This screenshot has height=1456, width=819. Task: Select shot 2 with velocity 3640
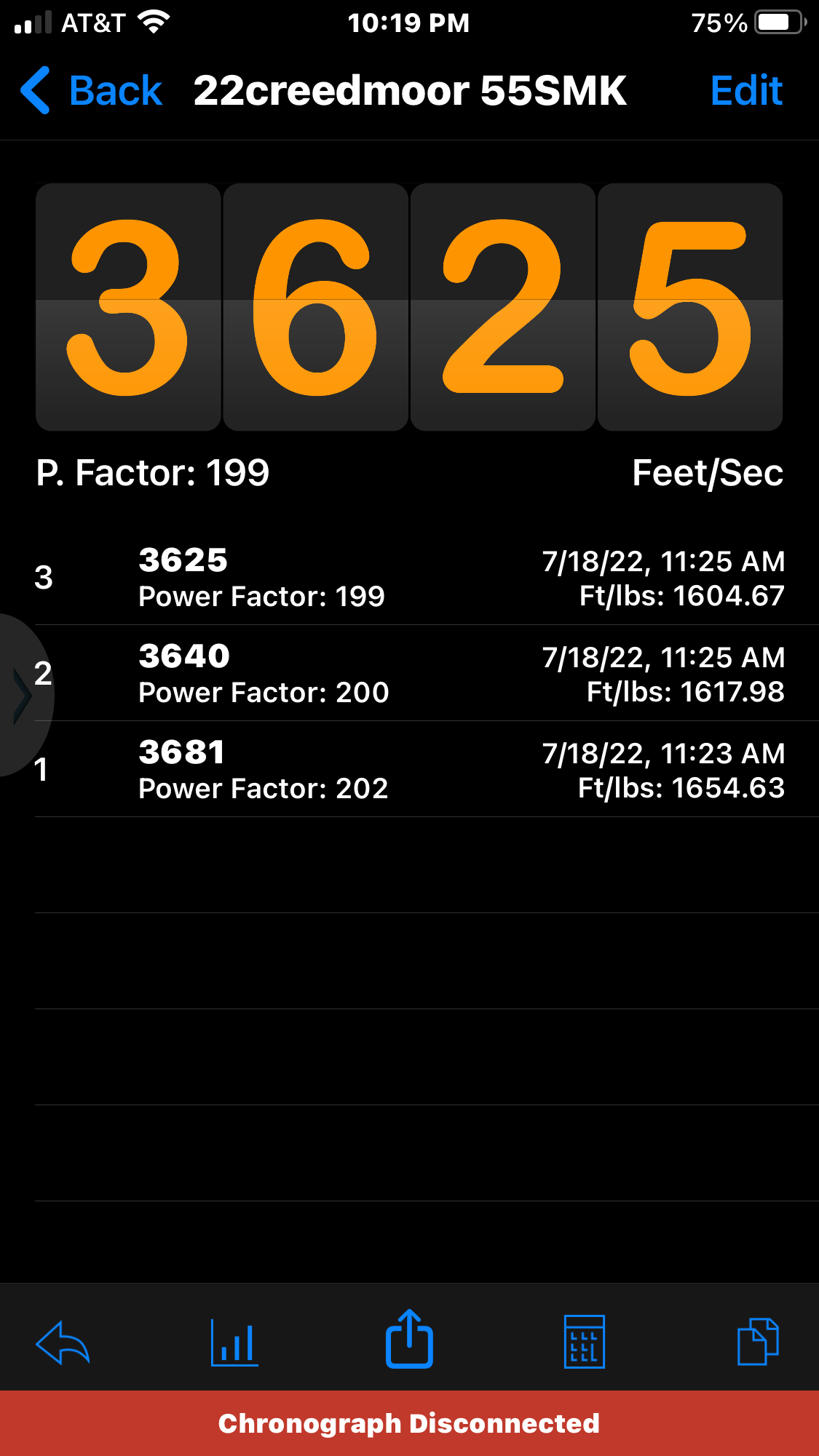click(409, 674)
